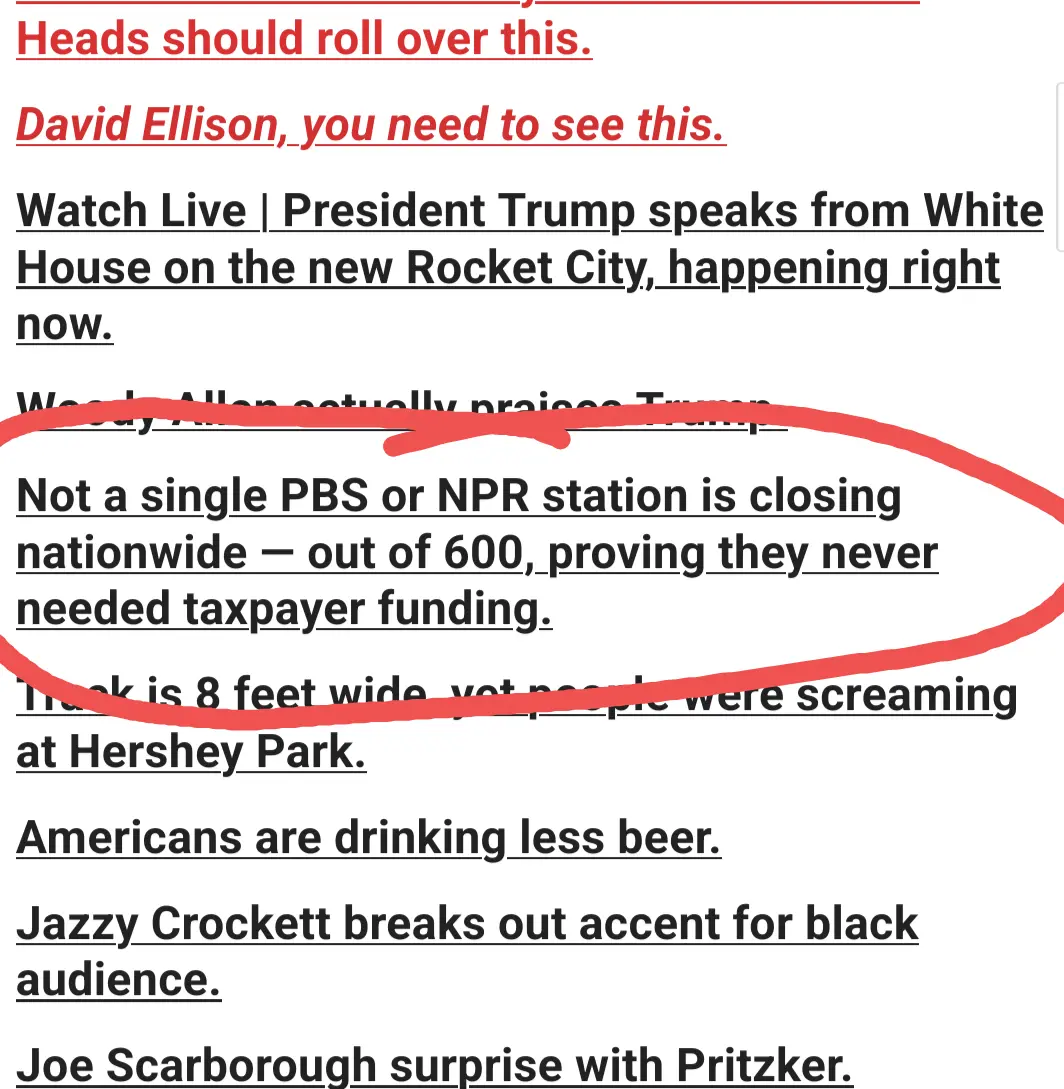Open the Joe Scarborough surprise with Pritzker link
Viewport: 1064px width, 1089px height.
(433, 1066)
